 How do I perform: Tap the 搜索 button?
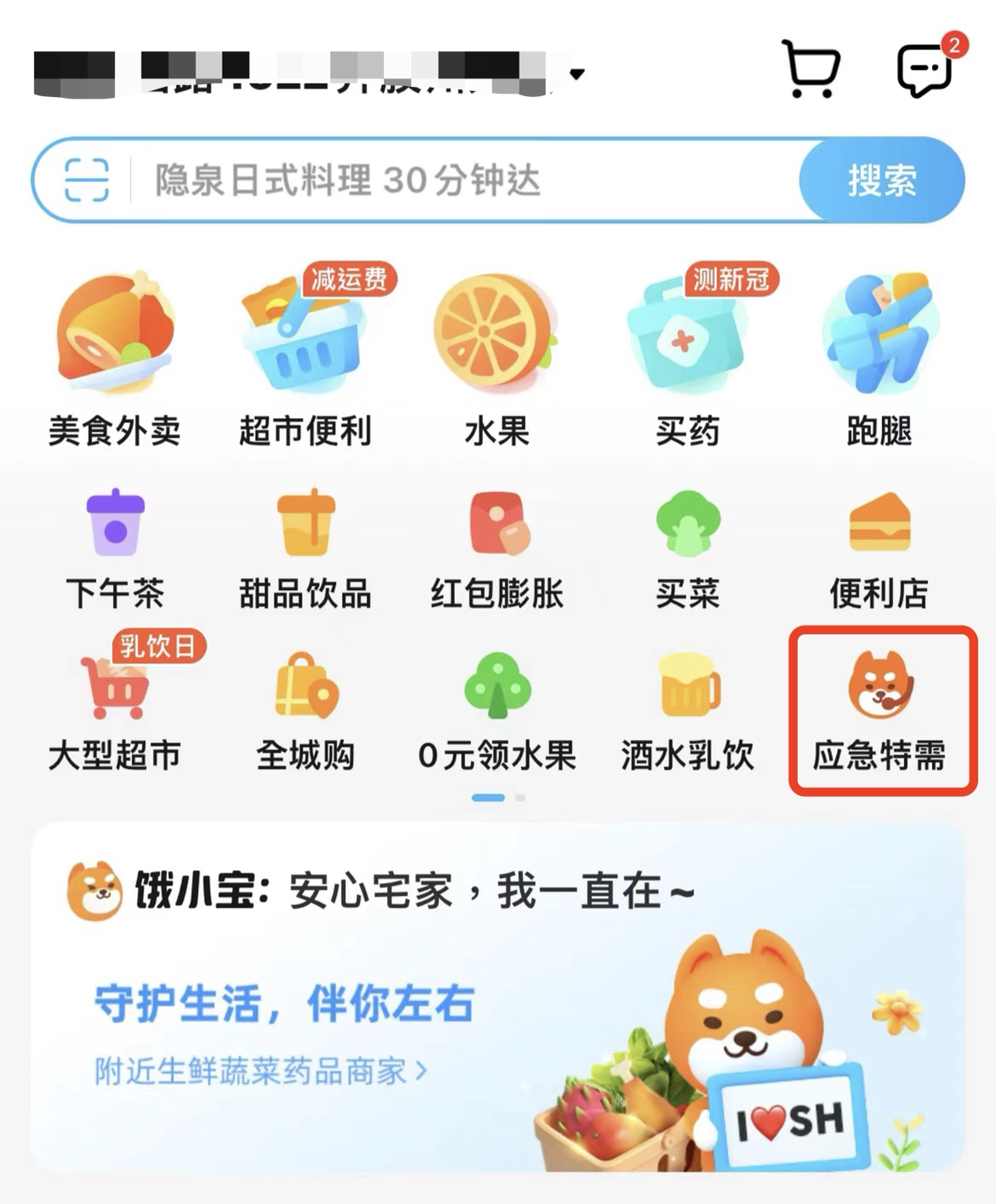pos(881,181)
